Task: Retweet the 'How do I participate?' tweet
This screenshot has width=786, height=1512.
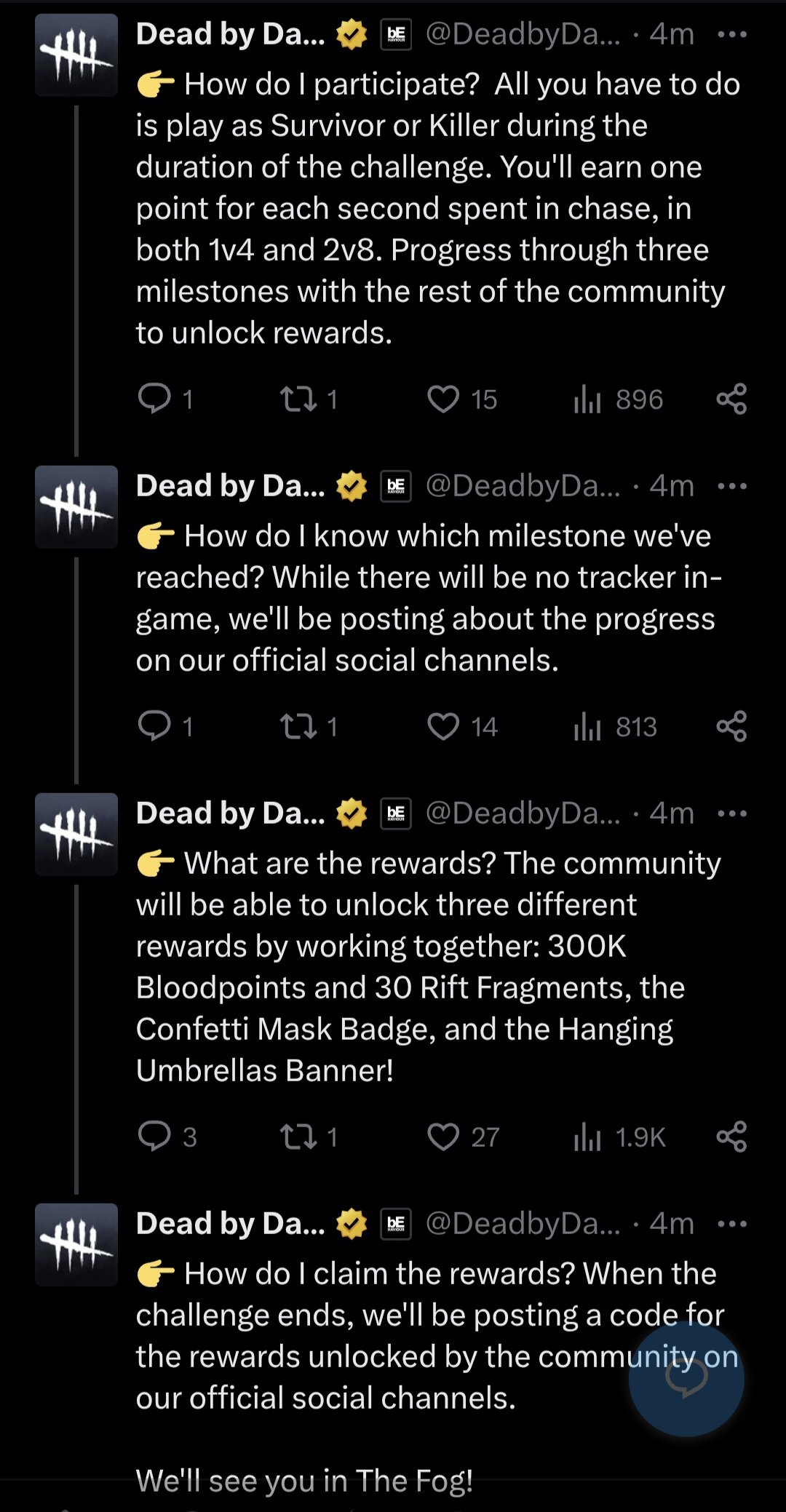Action: tap(298, 399)
